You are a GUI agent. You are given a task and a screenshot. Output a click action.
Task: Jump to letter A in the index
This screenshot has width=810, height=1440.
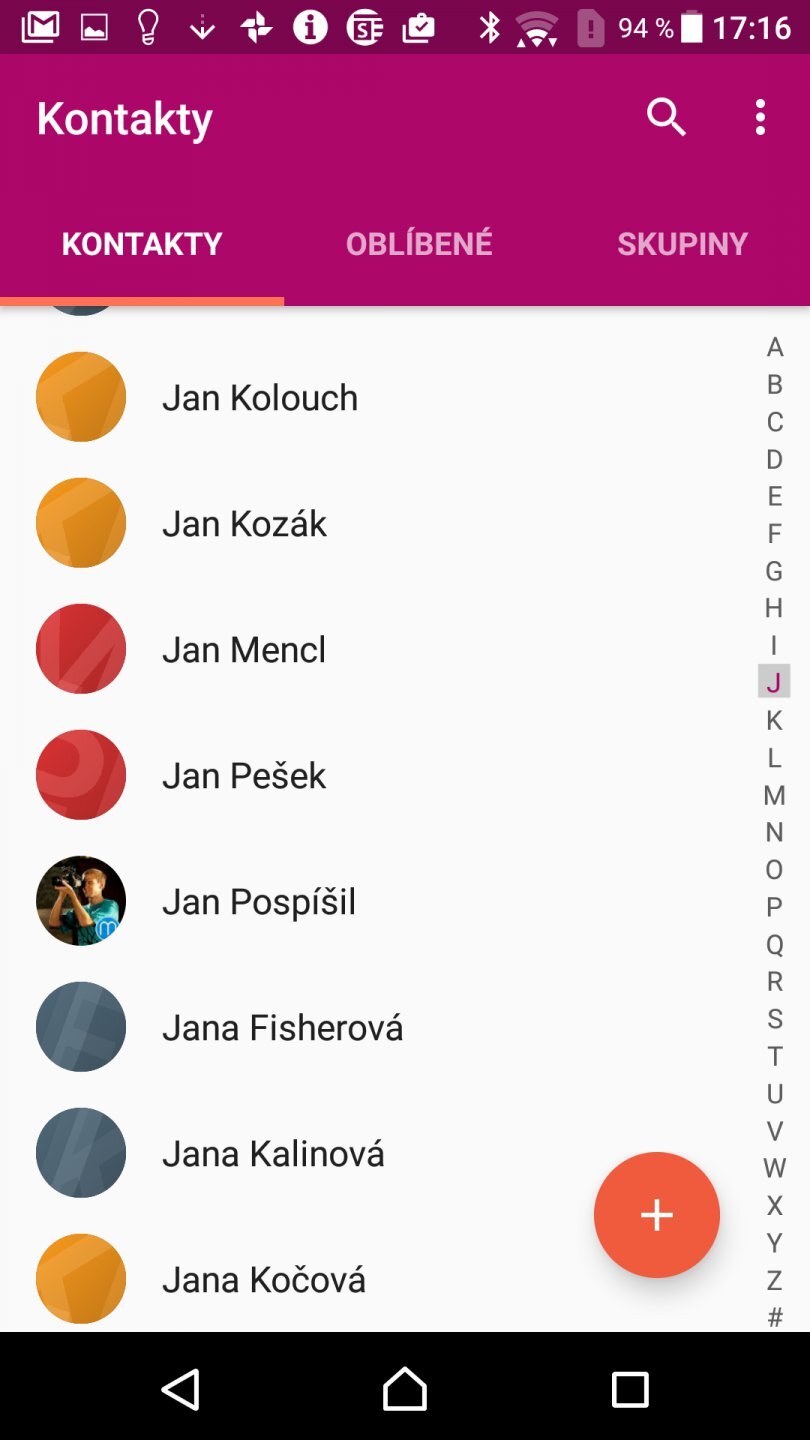point(774,348)
